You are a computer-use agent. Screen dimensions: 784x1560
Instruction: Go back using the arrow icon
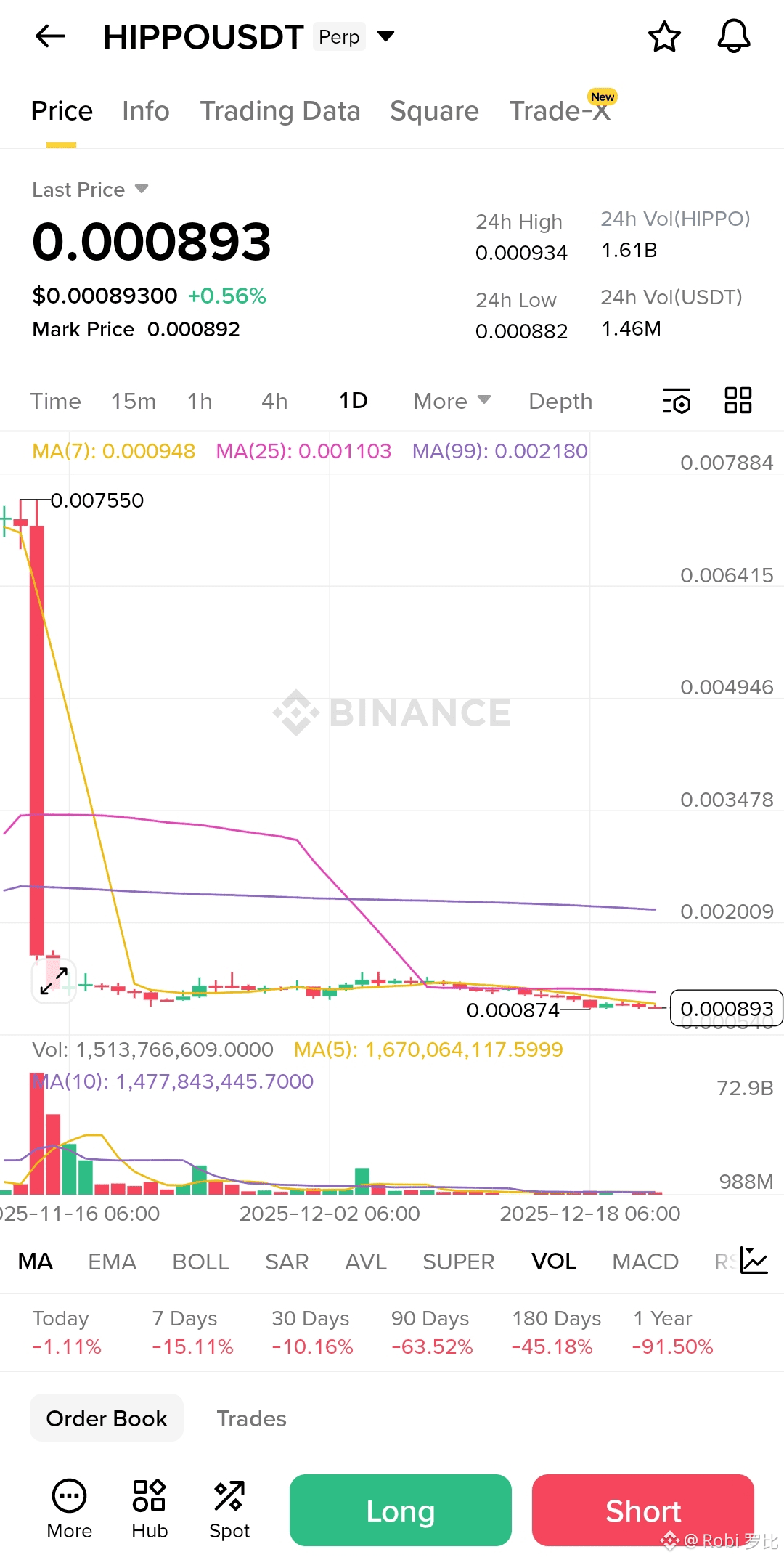50,36
